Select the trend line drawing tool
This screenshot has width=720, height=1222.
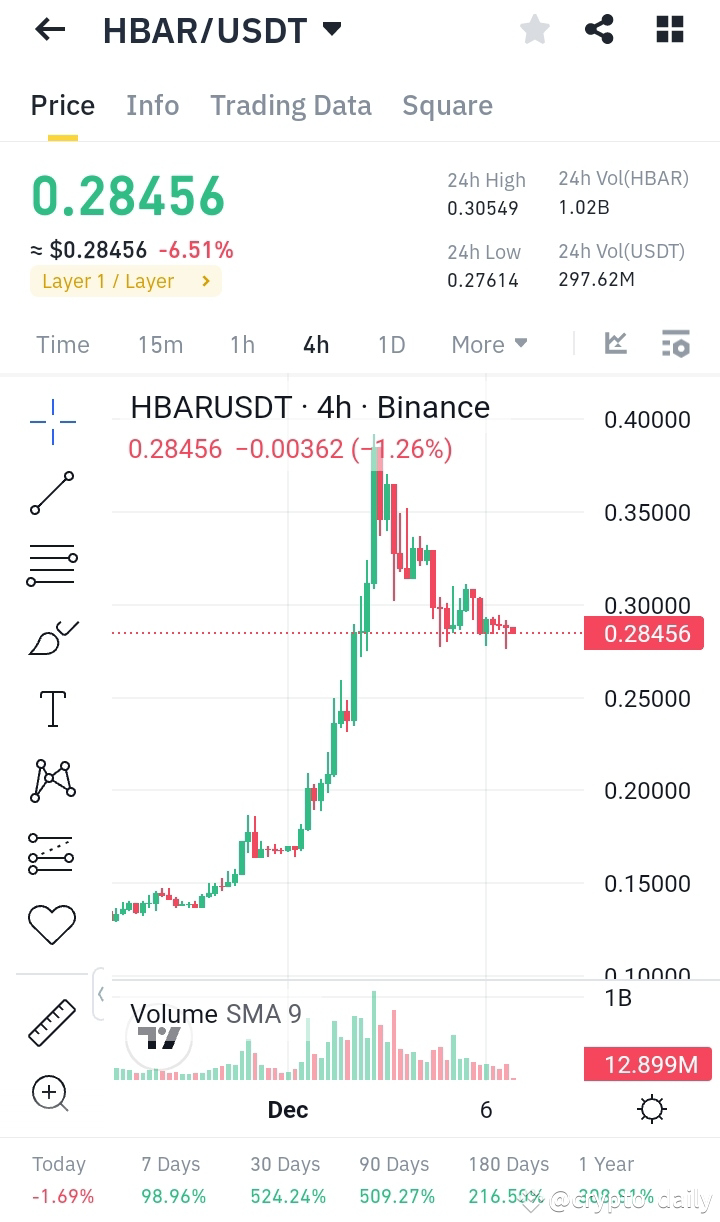pyautogui.click(x=50, y=493)
